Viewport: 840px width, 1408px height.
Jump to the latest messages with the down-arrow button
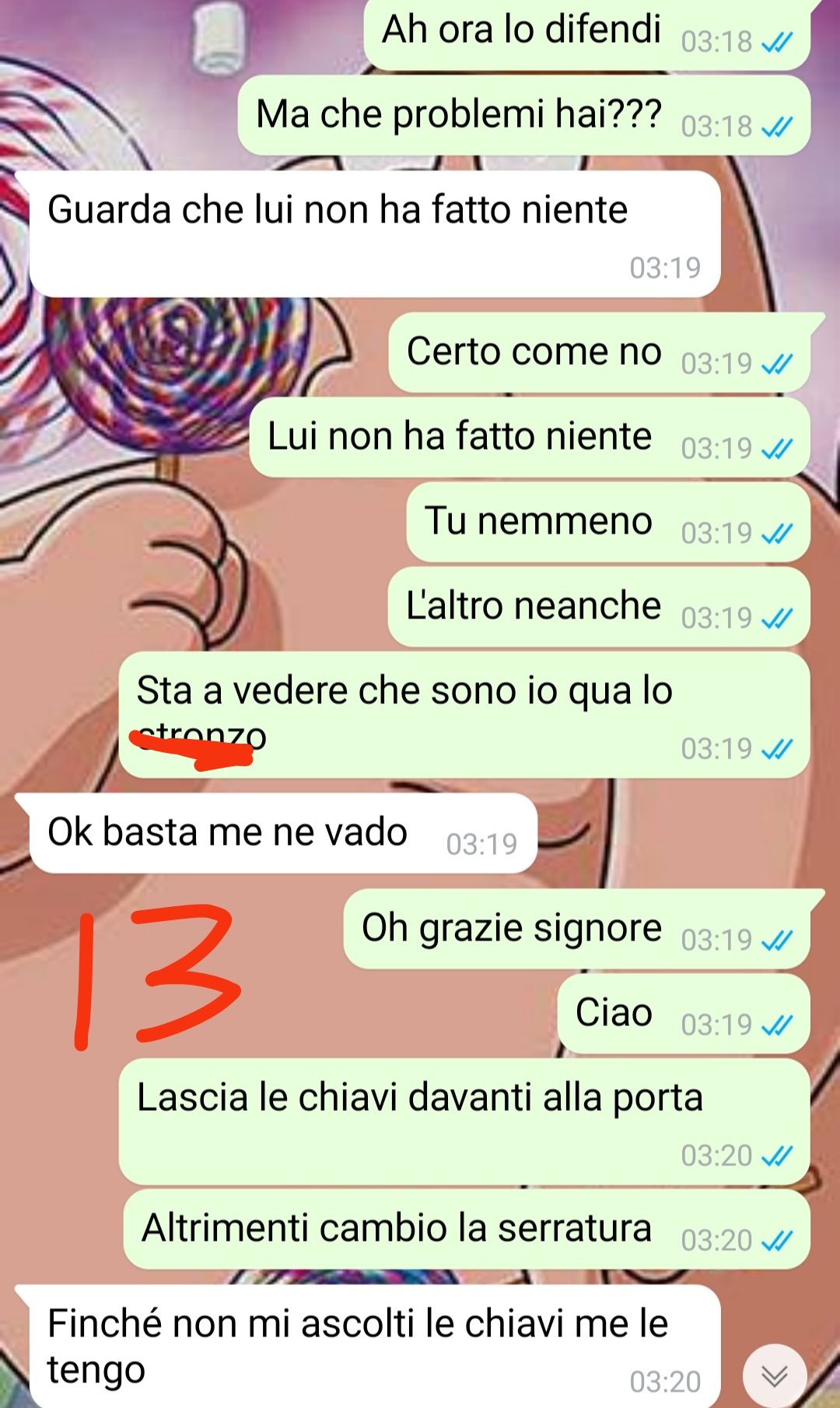774,1375
